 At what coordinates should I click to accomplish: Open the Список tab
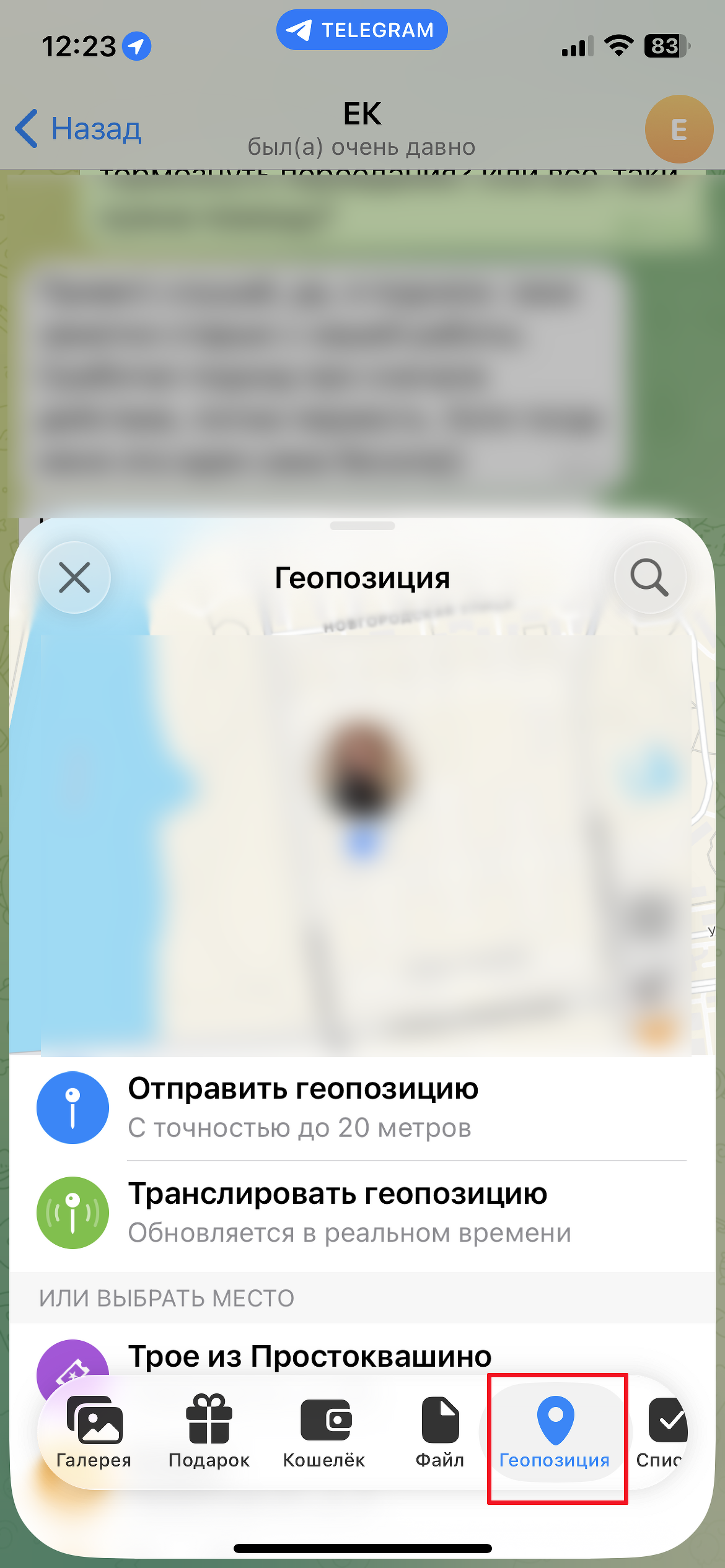point(663,1432)
